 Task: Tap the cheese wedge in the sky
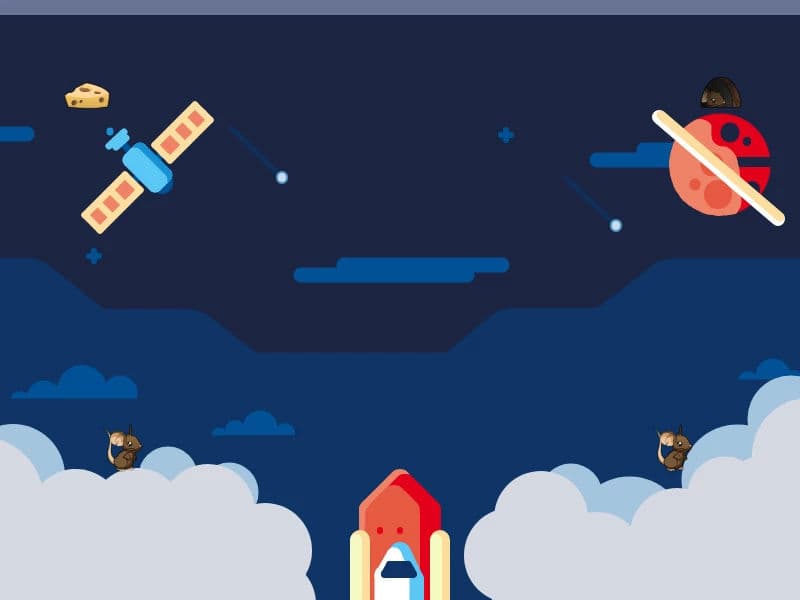(x=87, y=96)
